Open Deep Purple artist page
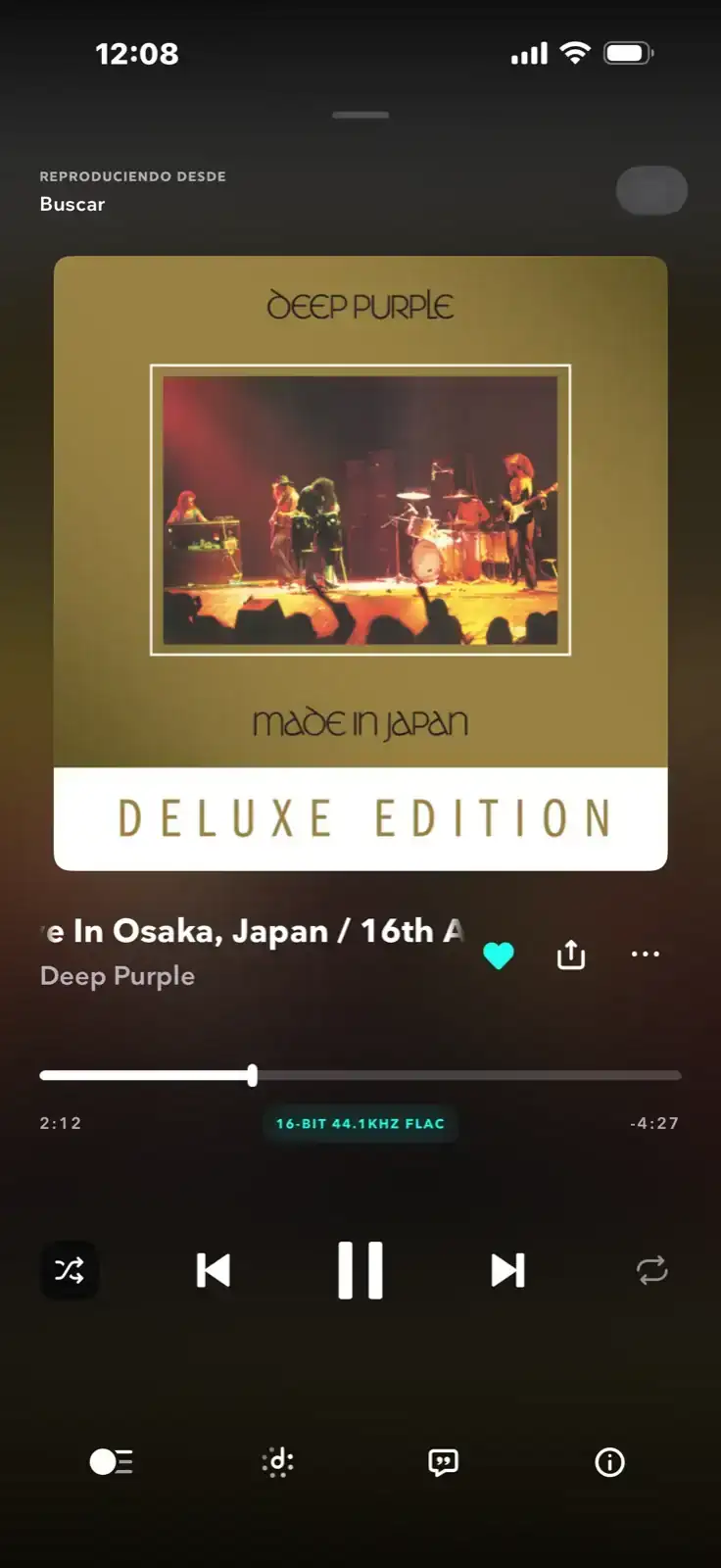721x1568 pixels. pos(118,976)
